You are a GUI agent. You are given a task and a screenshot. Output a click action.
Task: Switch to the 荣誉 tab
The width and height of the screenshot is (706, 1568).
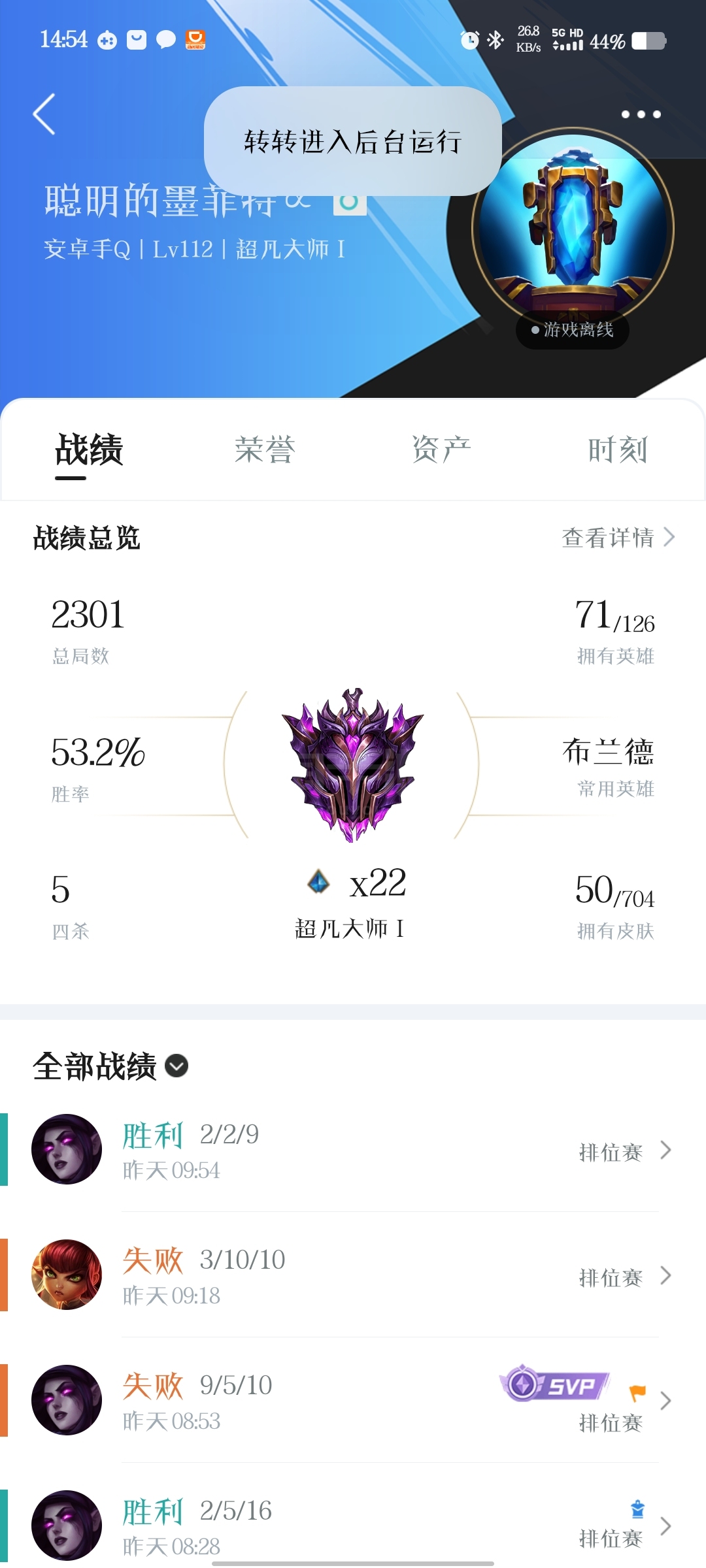pos(265,450)
